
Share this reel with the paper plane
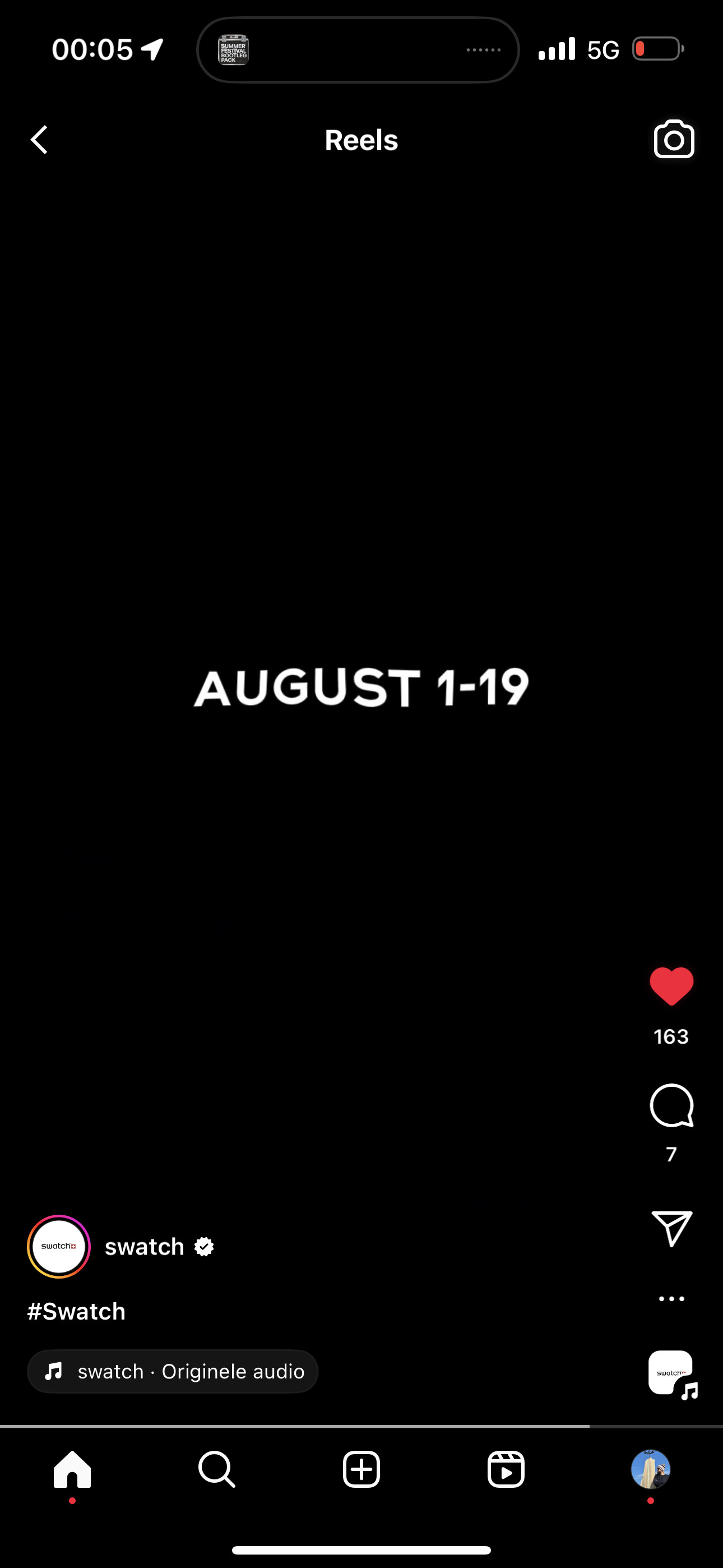point(671,1228)
